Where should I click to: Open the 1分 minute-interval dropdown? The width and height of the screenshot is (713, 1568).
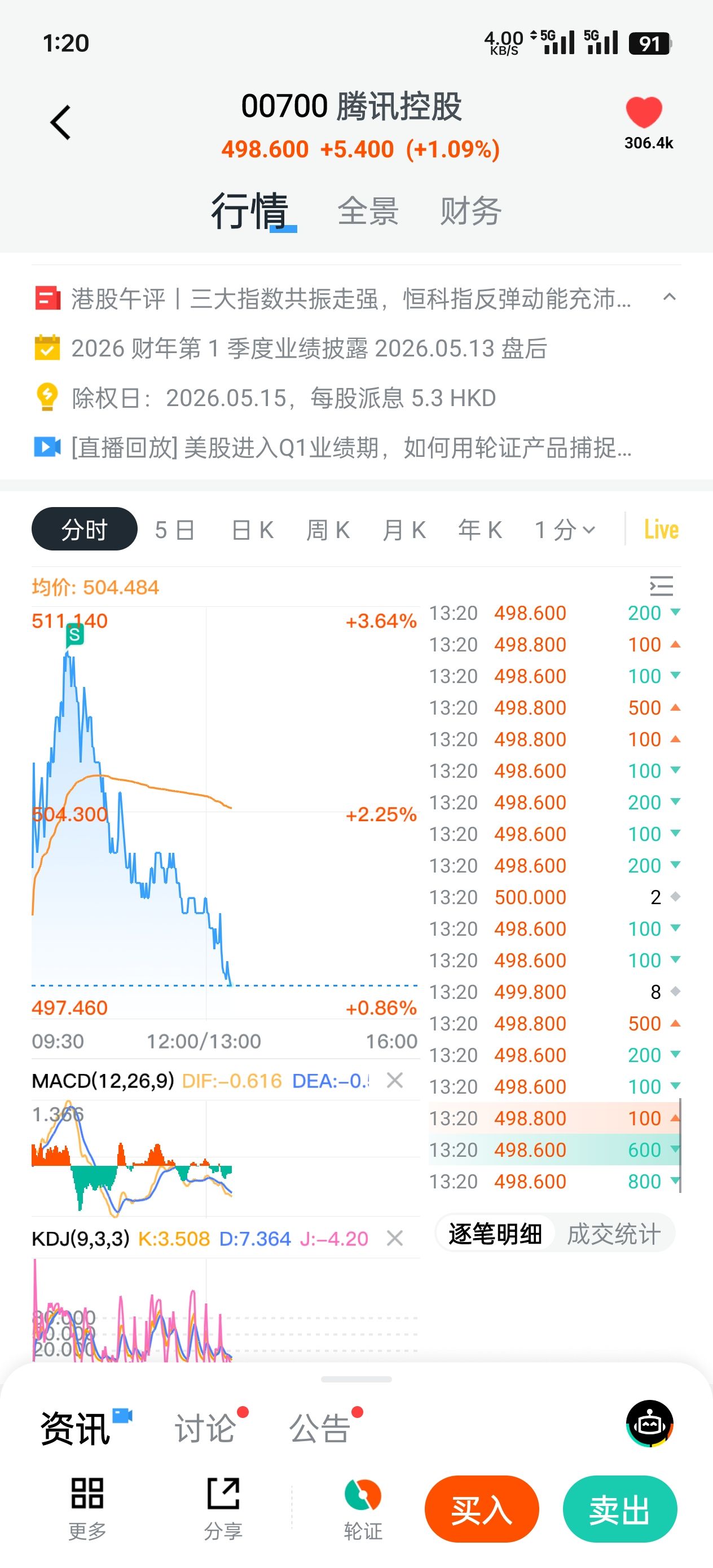pyautogui.click(x=565, y=530)
